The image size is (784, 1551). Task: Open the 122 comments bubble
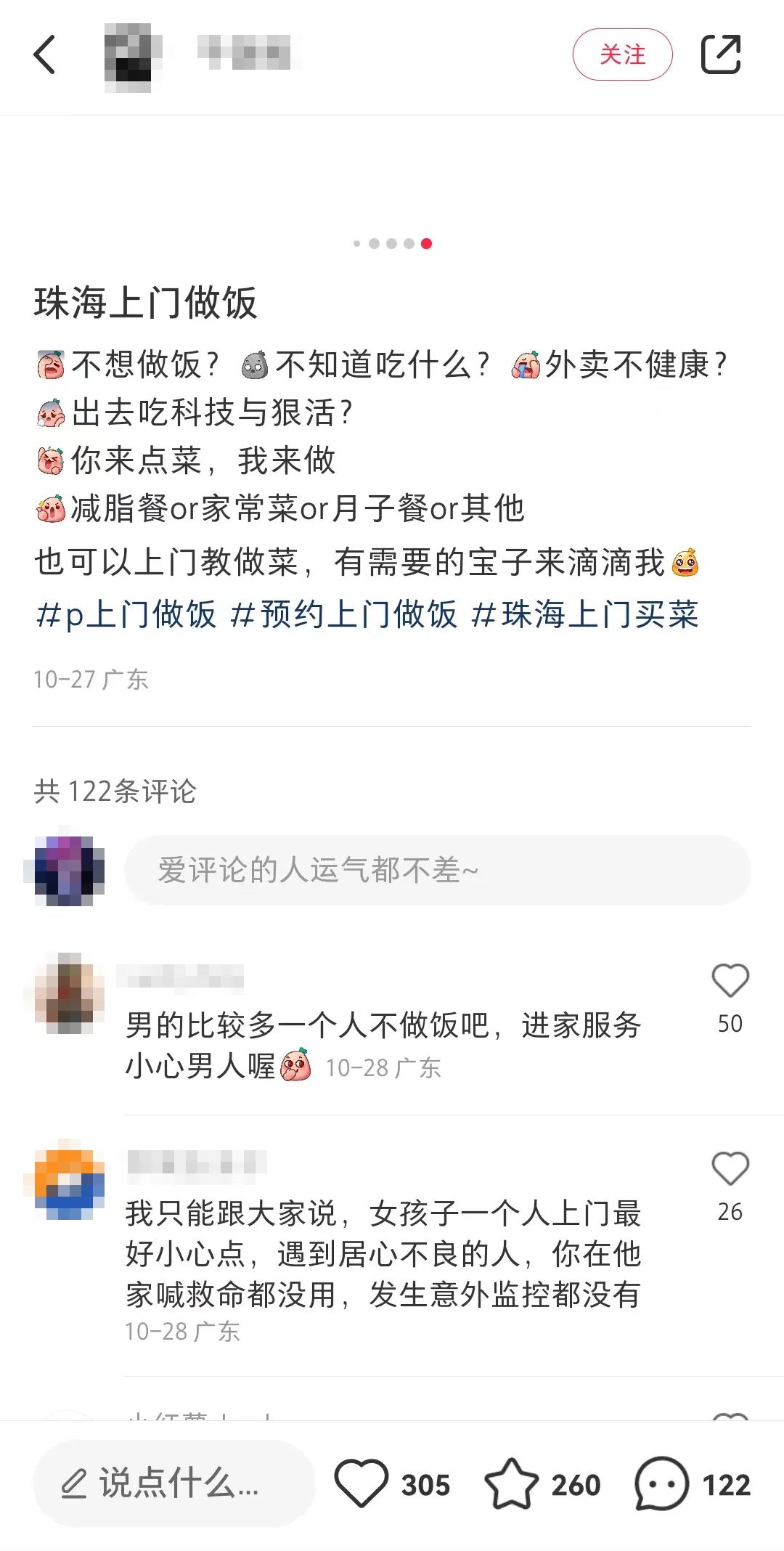click(661, 1483)
